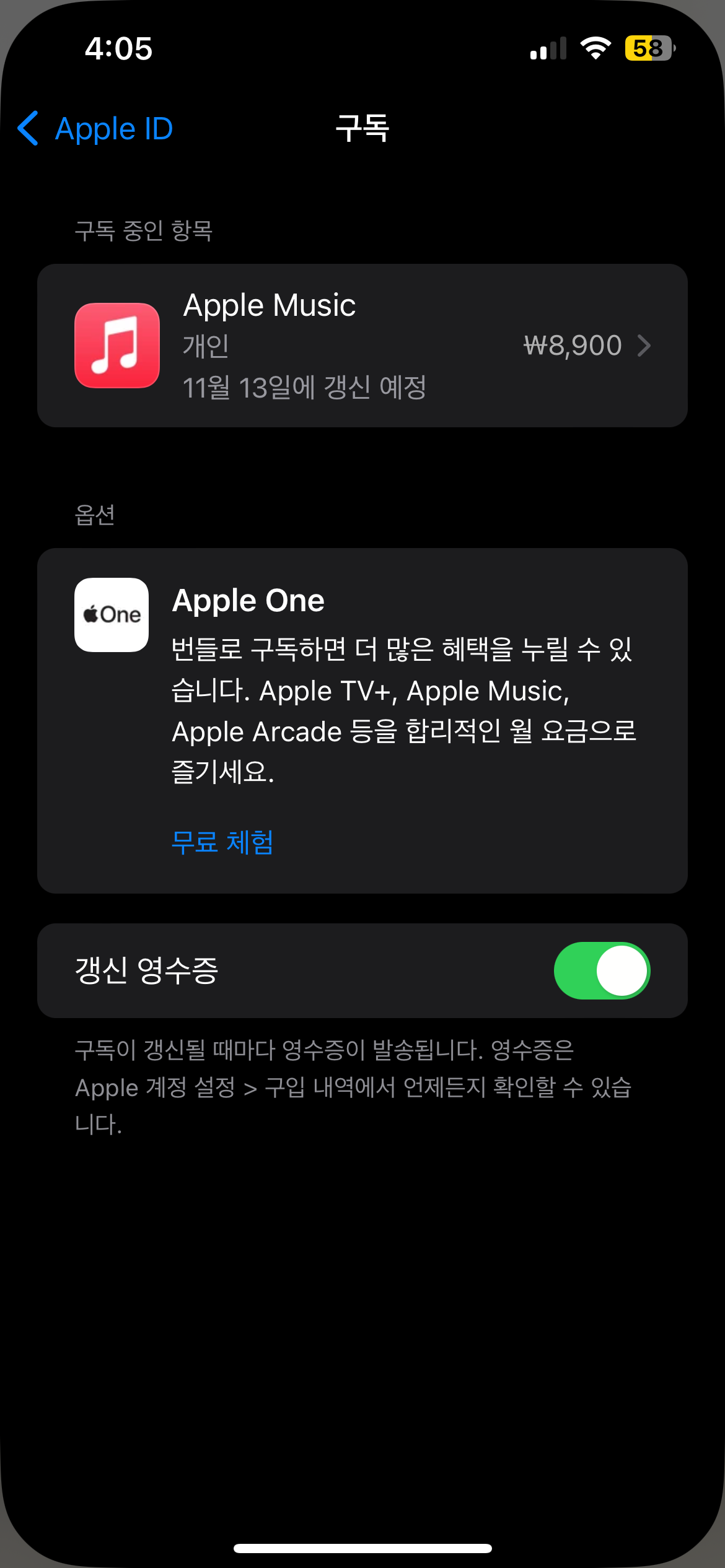Viewport: 725px width, 1568px height.
Task: Tap the 구독 title at top
Action: [361, 129]
